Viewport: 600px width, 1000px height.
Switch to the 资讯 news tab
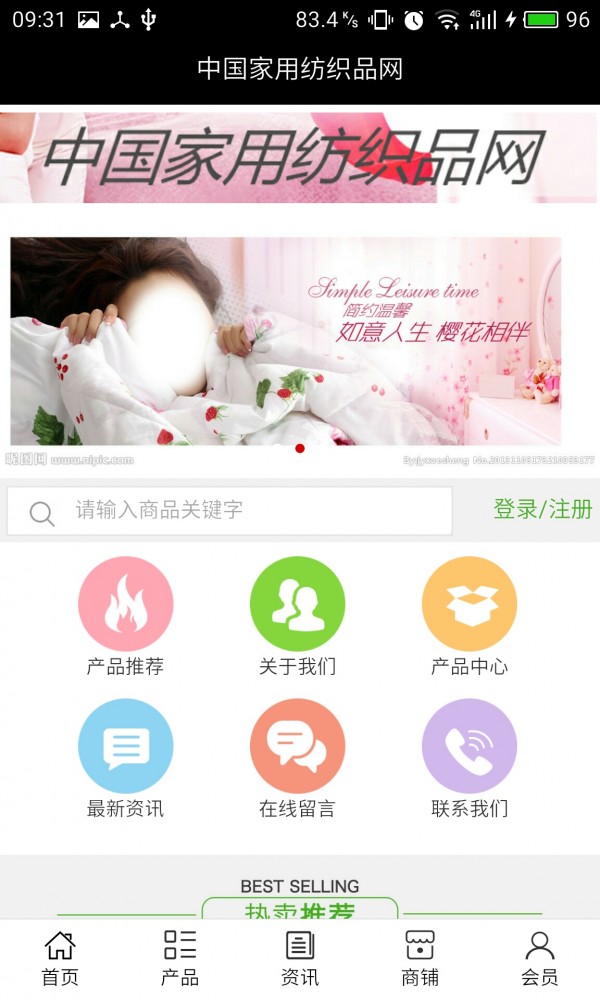(300, 958)
